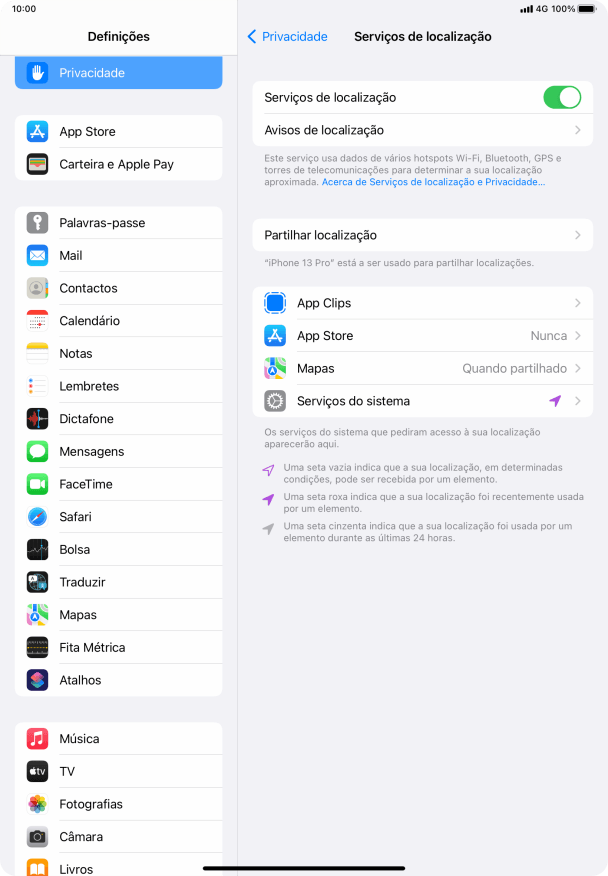This screenshot has width=608, height=876.
Task: Open Mapas location permission row
Action: [422, 368]
